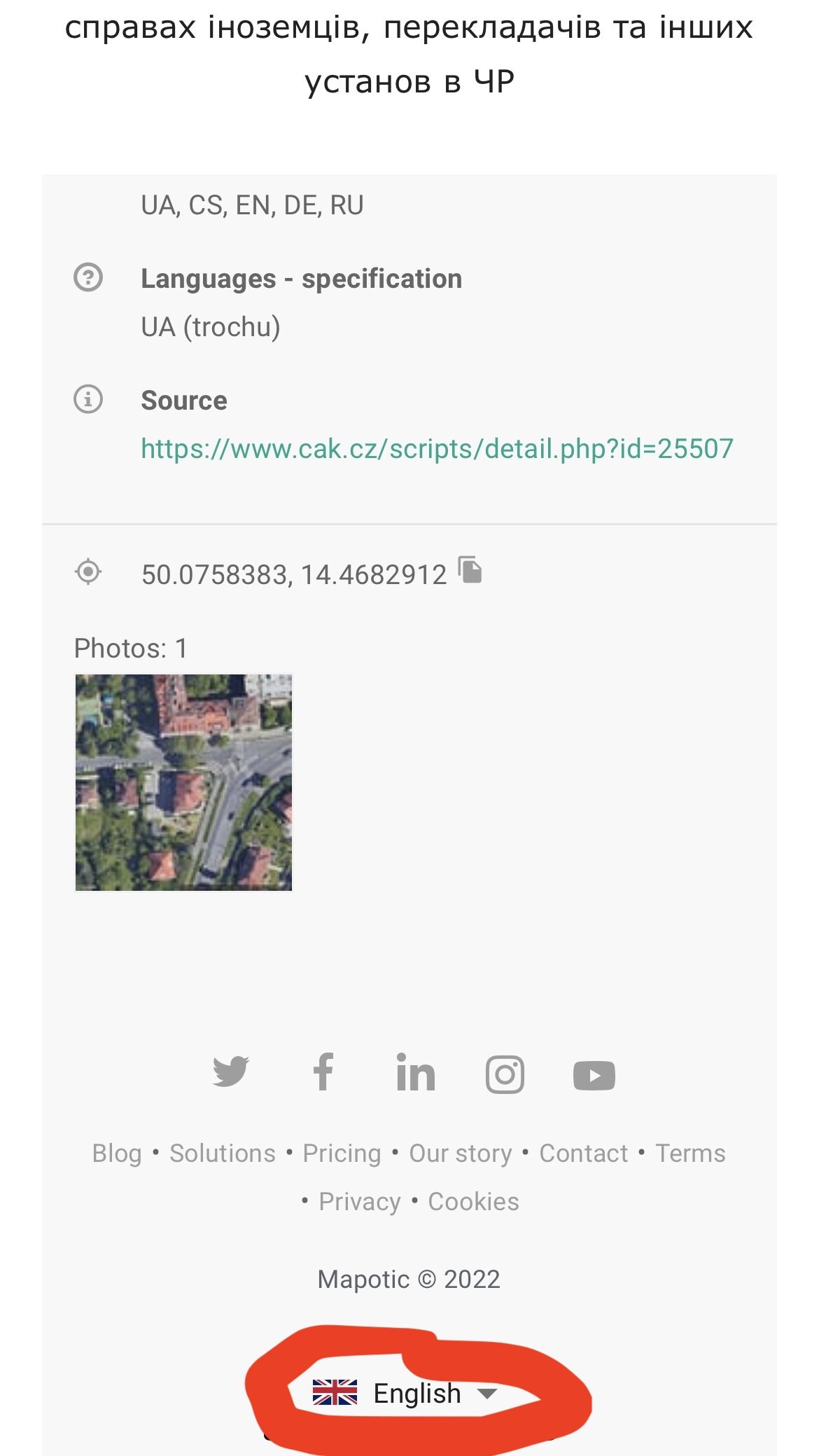View the Pricing page
The width and height of the screenshot is (819, 1456).
[342, 1153]
